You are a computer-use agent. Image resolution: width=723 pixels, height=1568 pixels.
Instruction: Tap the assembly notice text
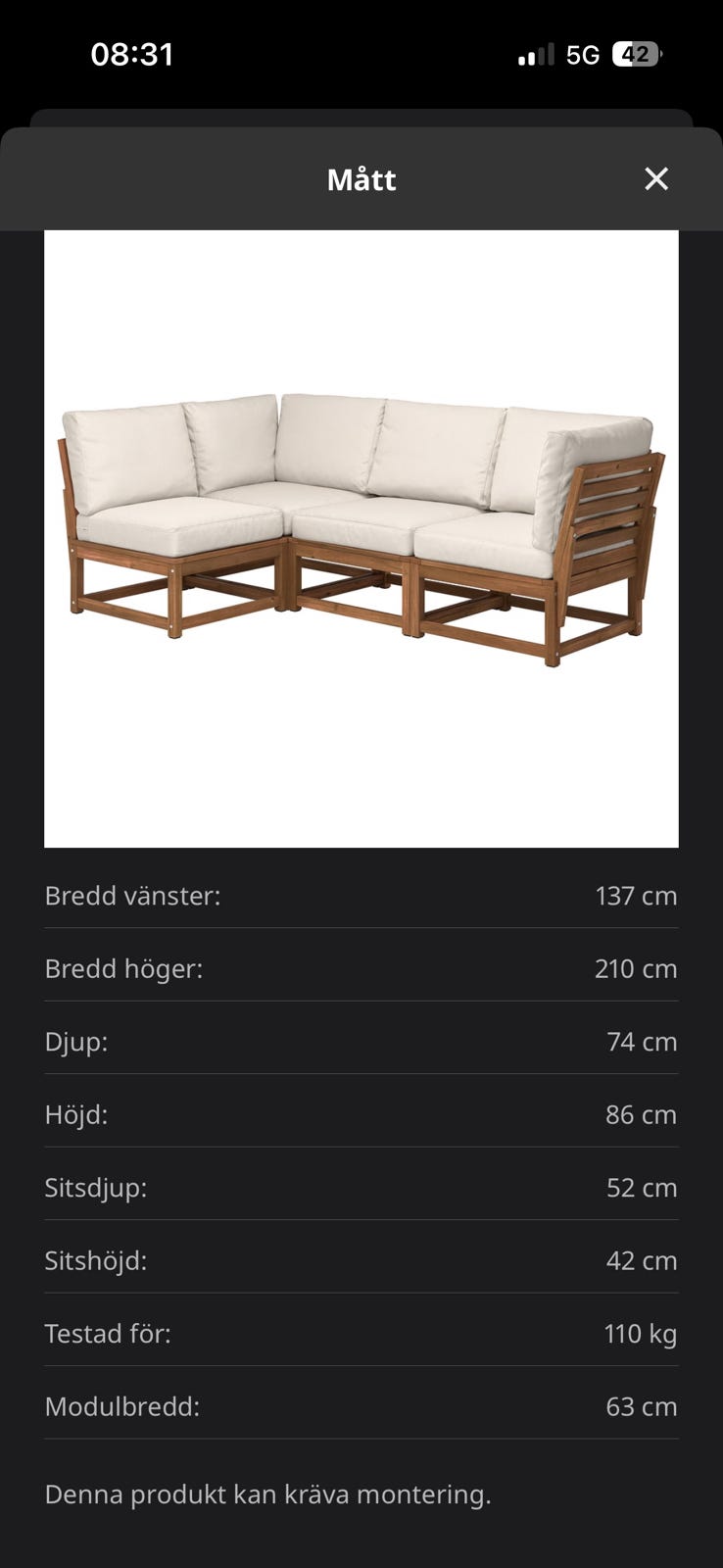pyautogui.click(x=267, y=1494)
